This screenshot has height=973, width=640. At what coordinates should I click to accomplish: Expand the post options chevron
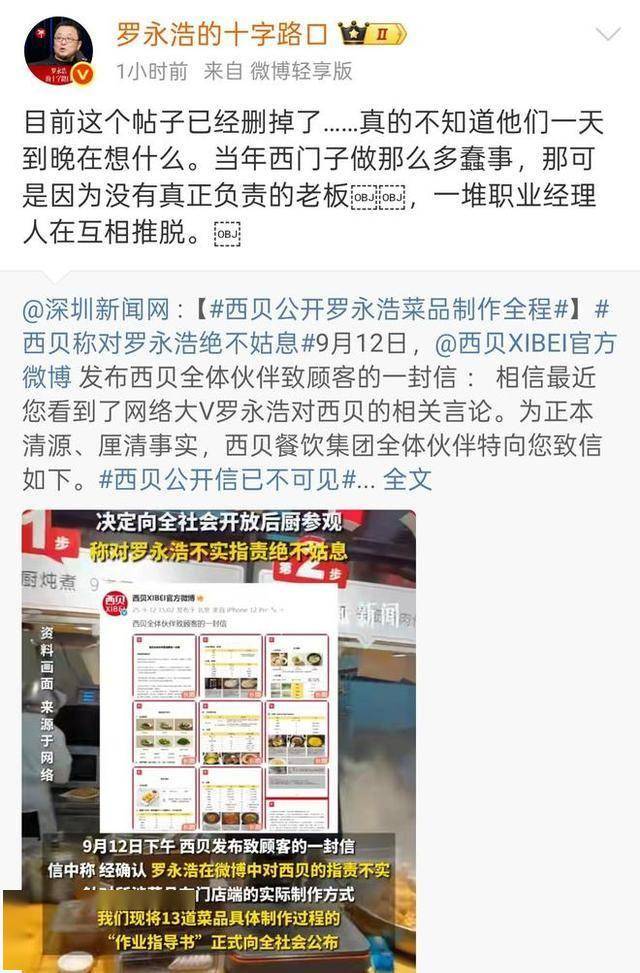(607, 36)
